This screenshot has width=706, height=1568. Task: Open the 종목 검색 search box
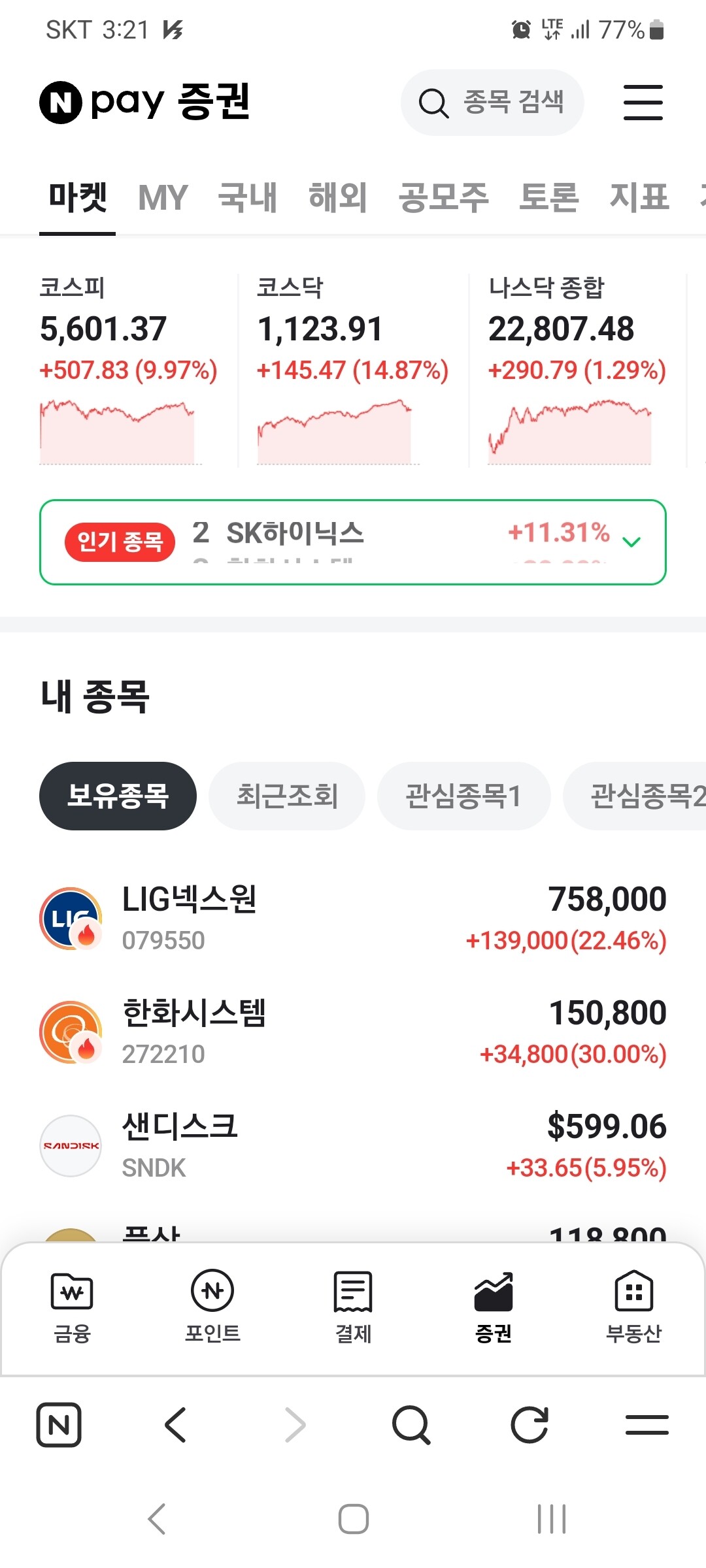click(492, 103)
